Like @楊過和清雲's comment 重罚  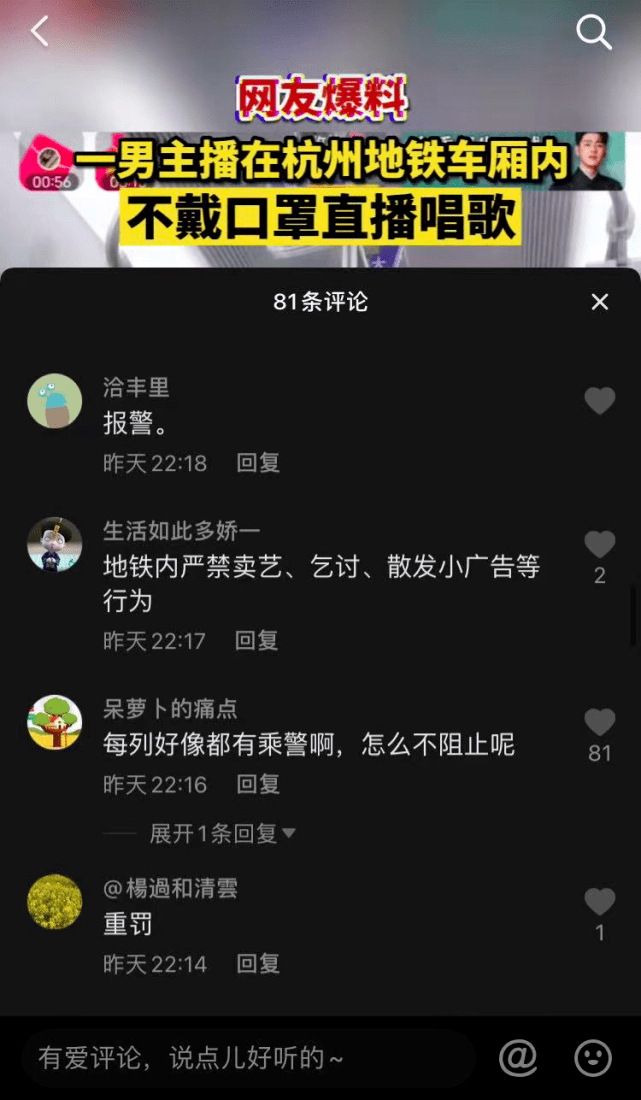tap(599, 901)
